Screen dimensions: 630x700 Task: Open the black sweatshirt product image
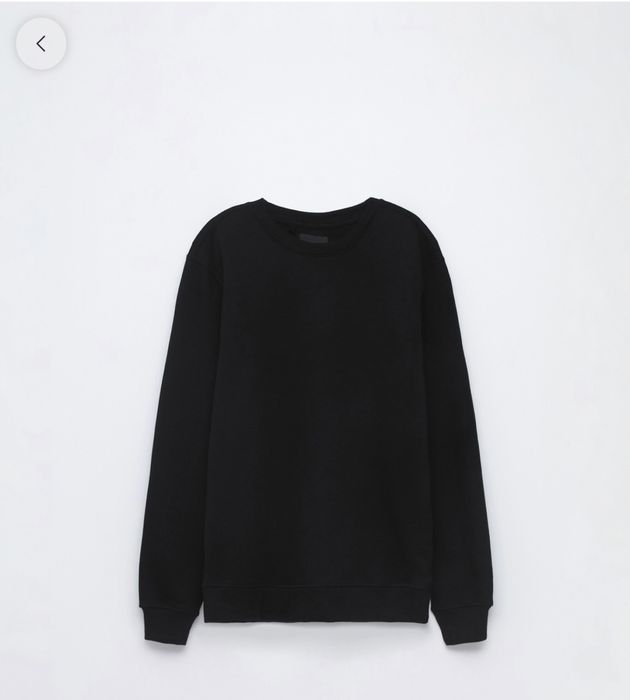[x=316, y=410]
